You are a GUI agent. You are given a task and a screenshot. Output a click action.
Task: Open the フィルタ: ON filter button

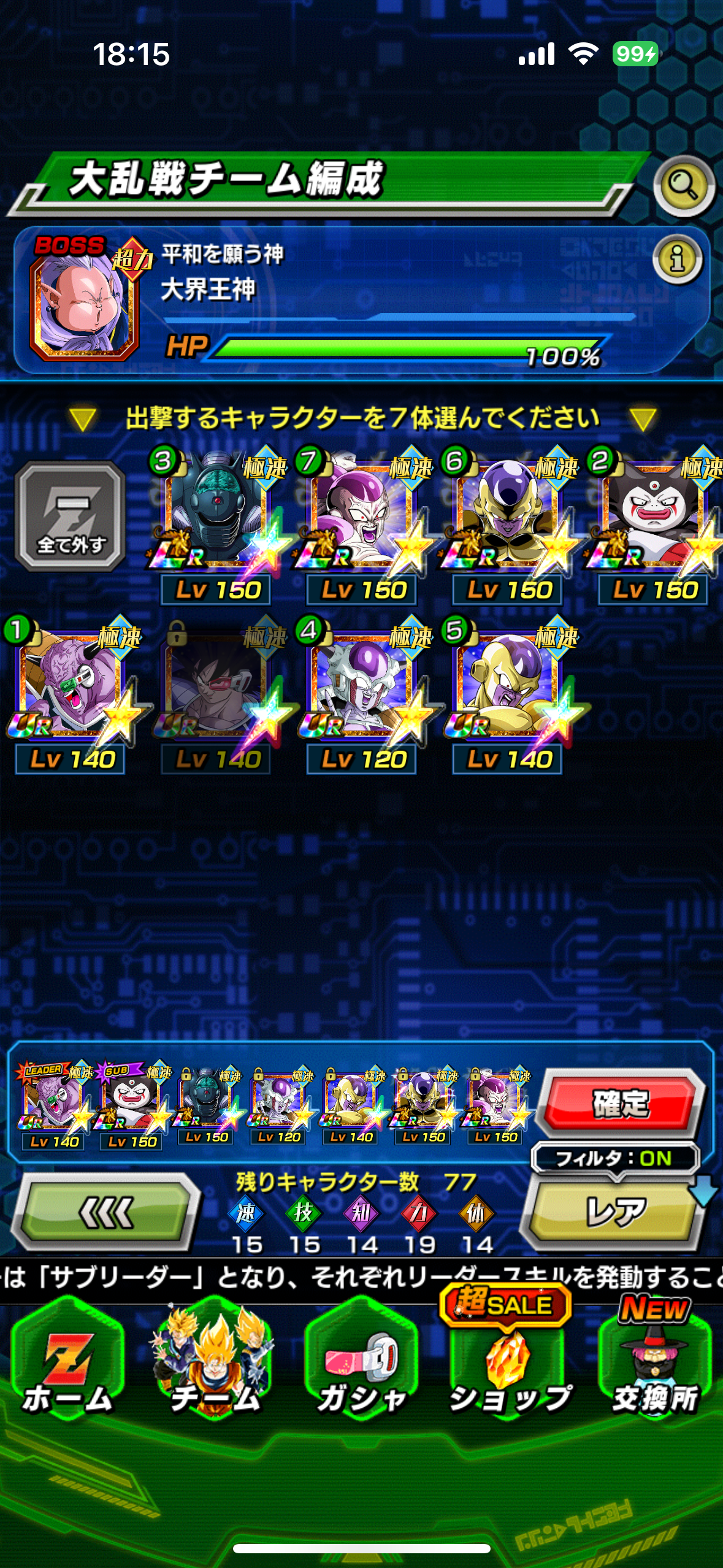[x=615, y=1158]
